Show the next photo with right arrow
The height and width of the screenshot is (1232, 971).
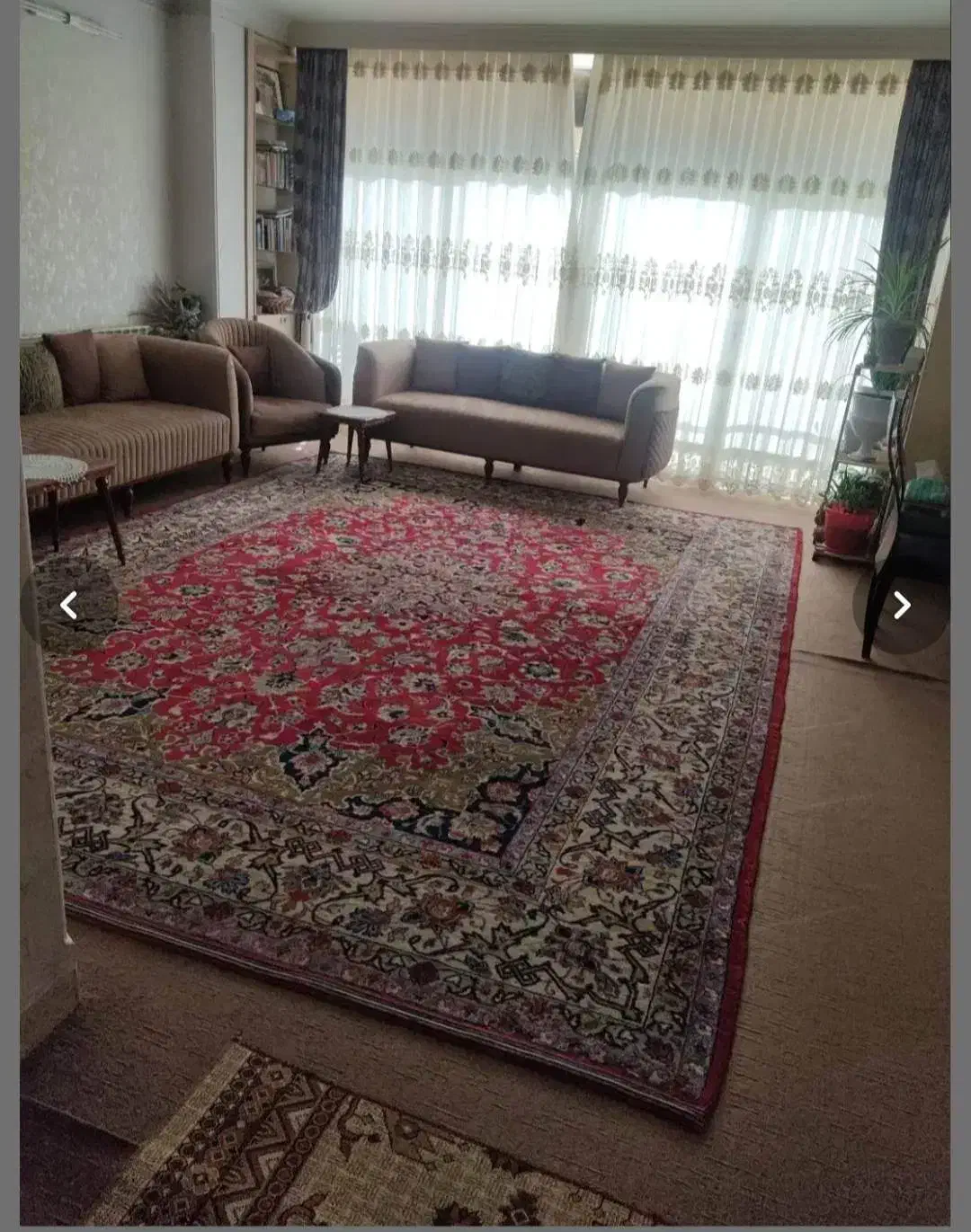pos(901,606)
